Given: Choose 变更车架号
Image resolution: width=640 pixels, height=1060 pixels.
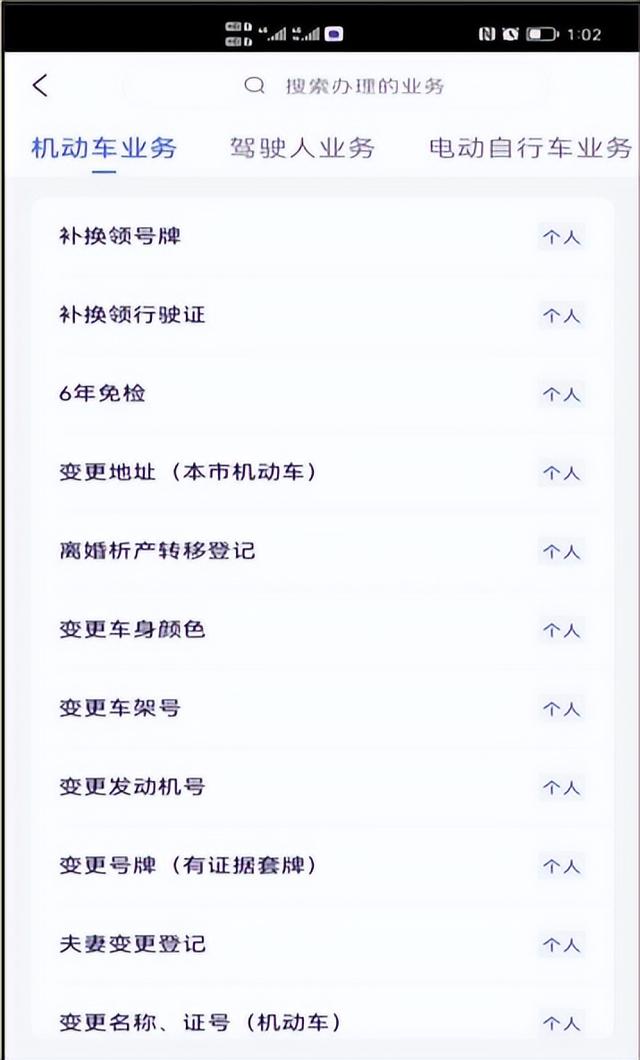Looking at the screenshot, I should (322, 708).
